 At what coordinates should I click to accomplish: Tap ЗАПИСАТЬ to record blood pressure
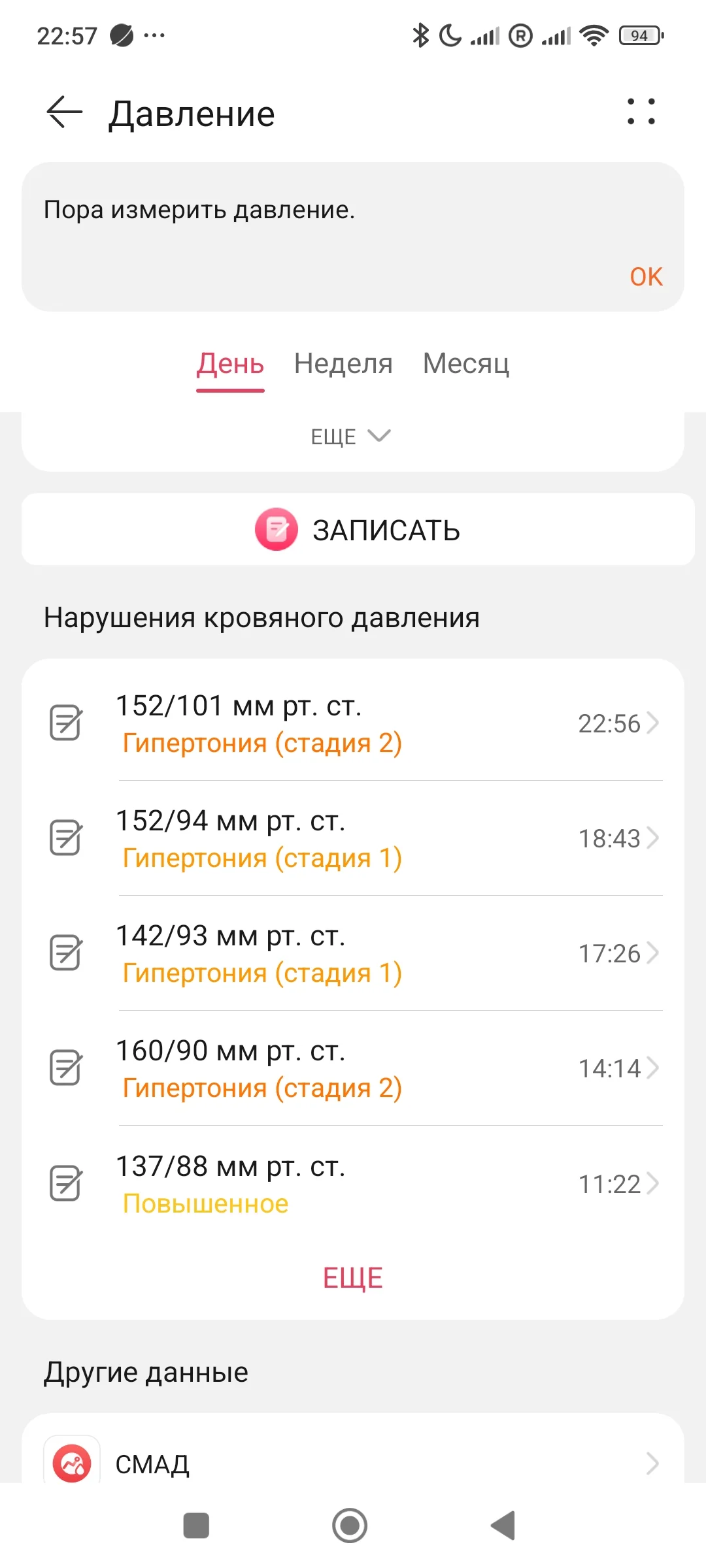click(358, 530)
